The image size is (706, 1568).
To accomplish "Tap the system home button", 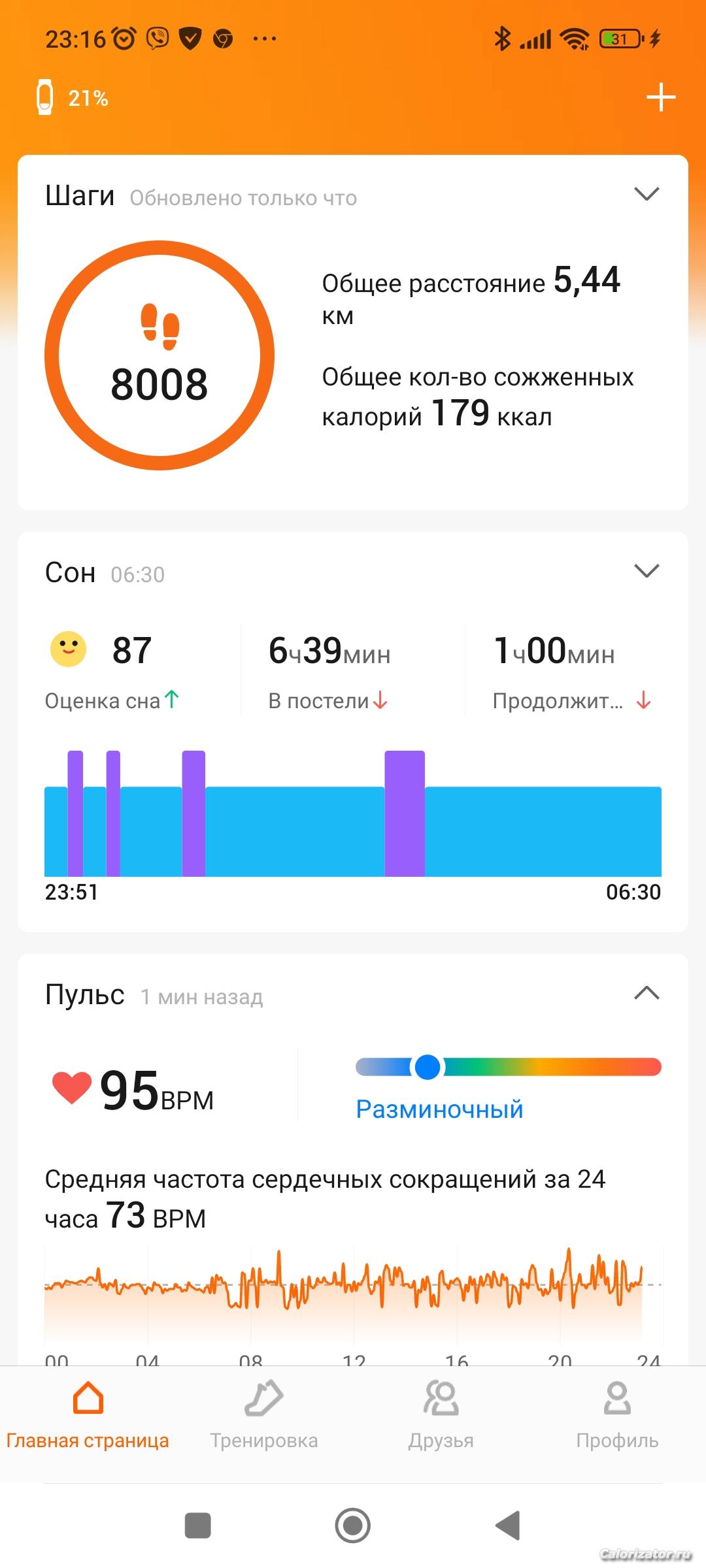I will (x=353, y=1526).
